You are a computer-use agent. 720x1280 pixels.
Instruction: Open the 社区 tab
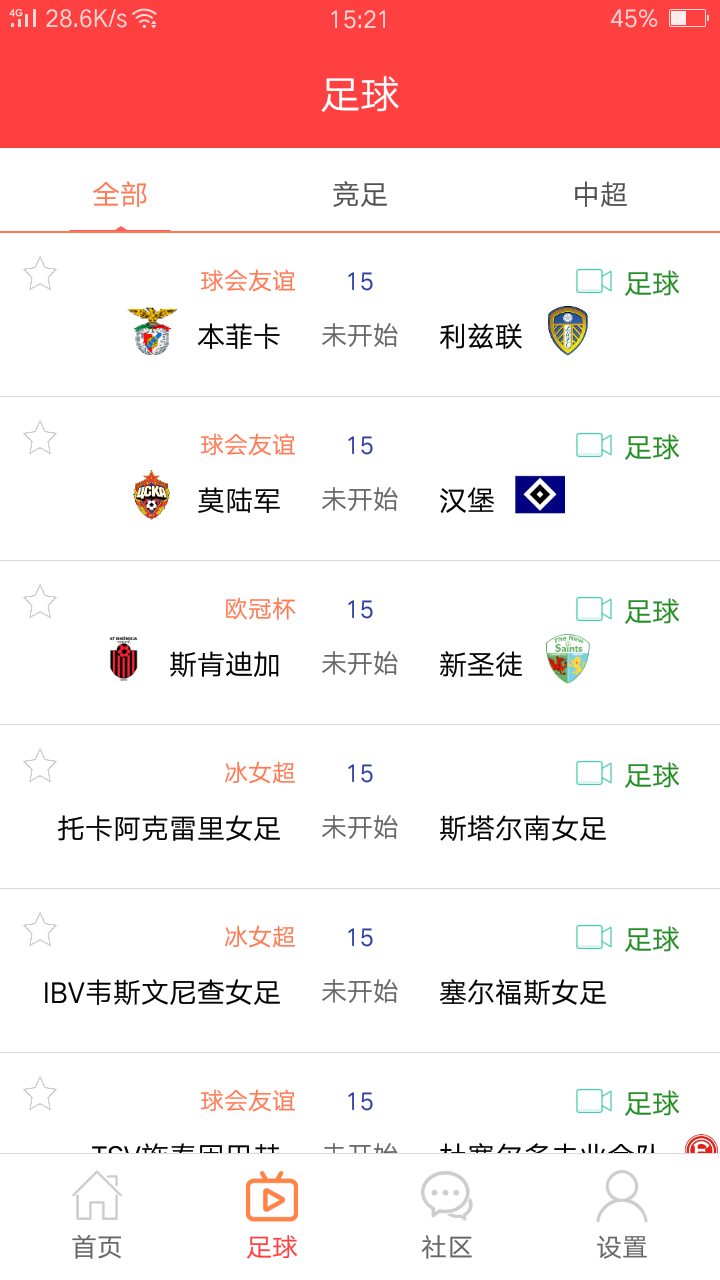[446, 1215]
